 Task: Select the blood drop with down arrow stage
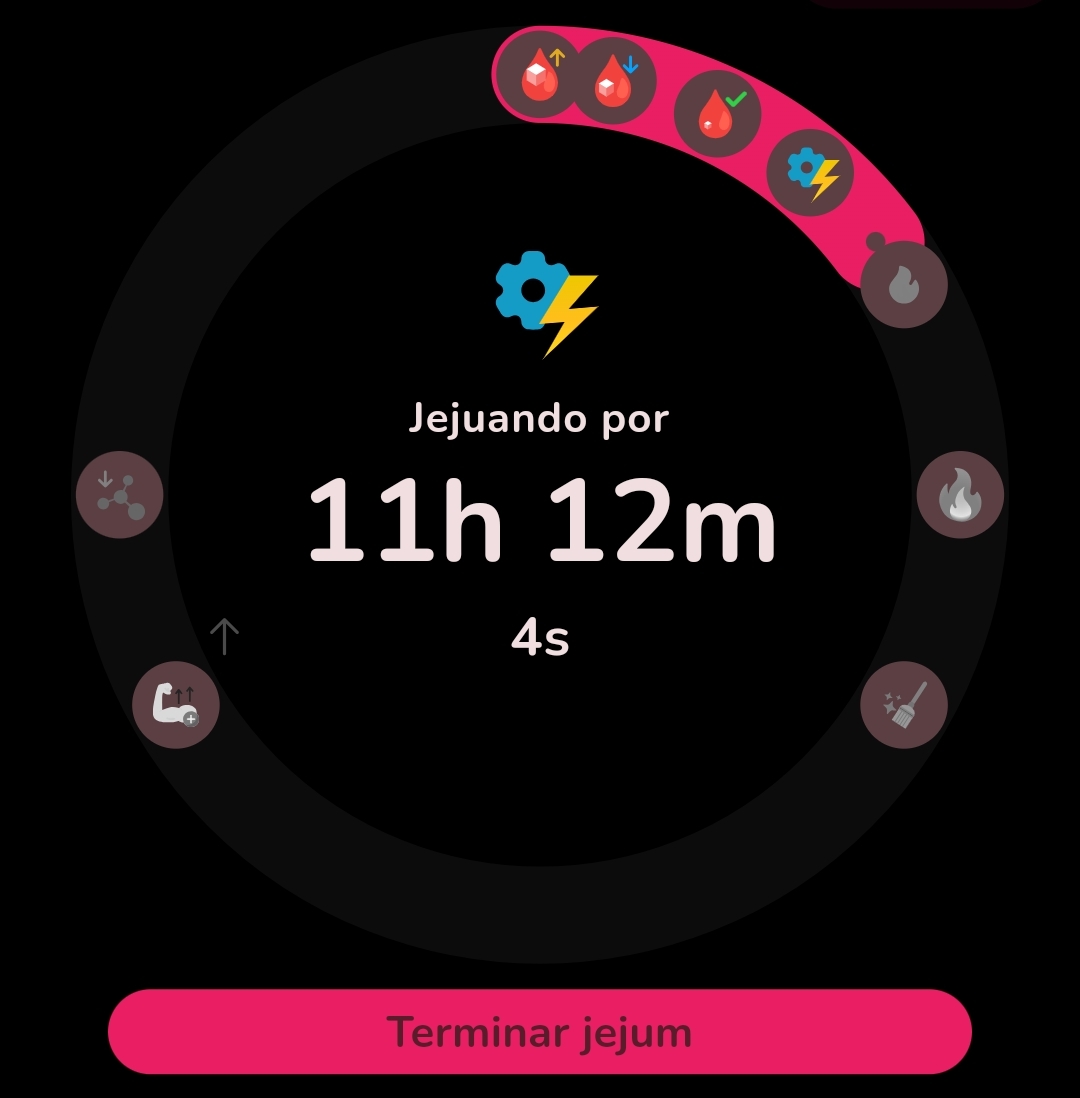tap(613, 81)
